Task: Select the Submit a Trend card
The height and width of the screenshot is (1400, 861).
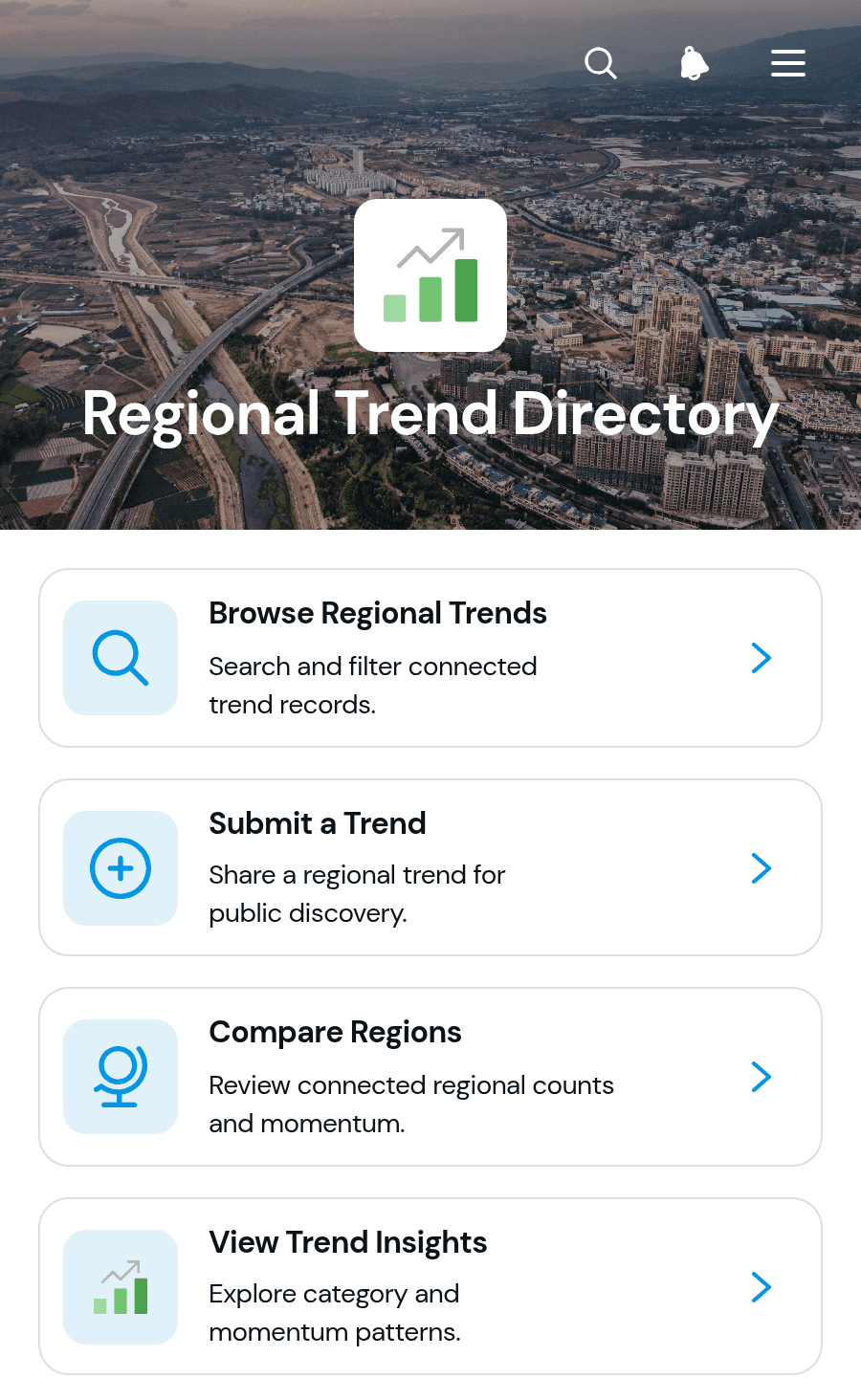Action: 430,867
